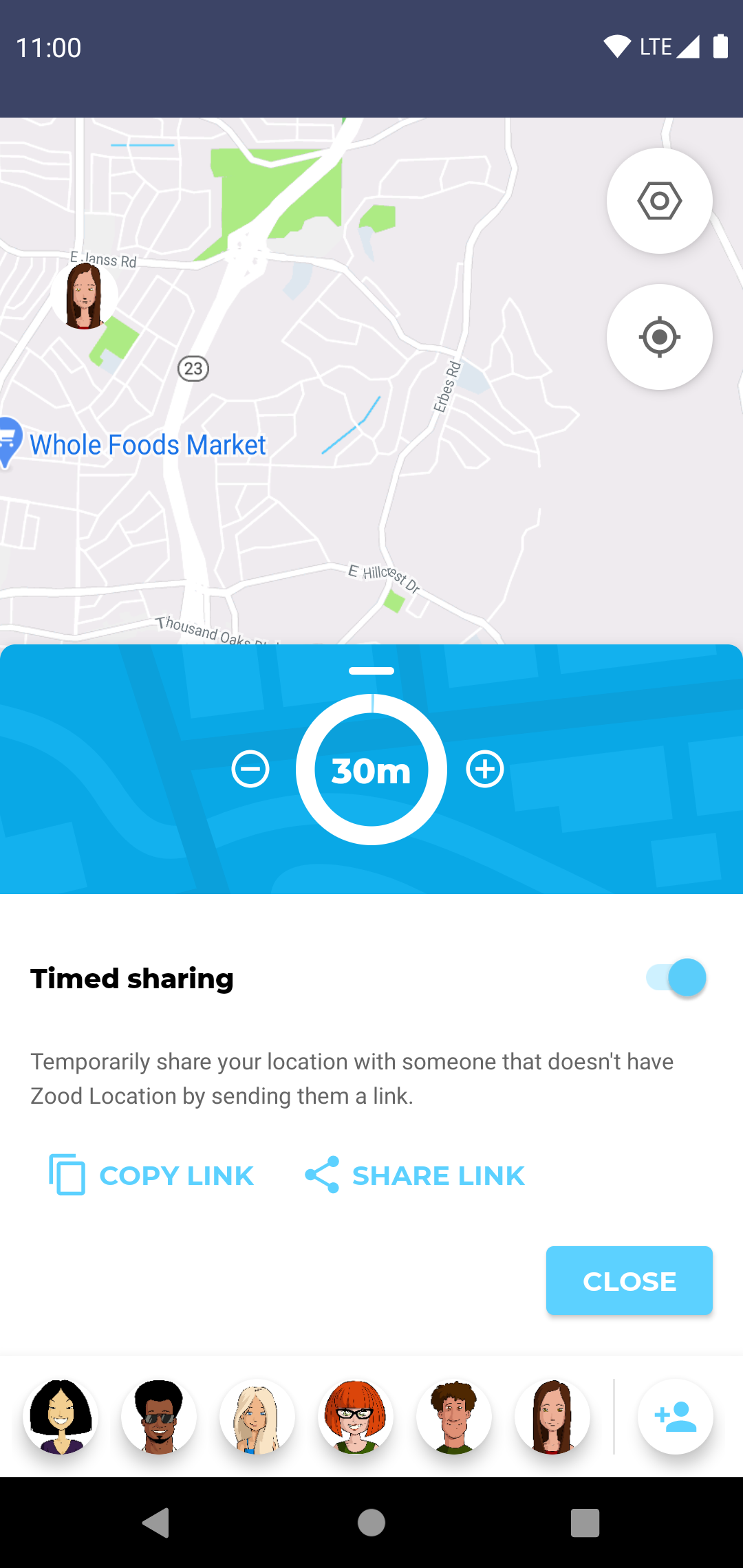Screen dimensions: 743x1568
Task: Tap COPY LINK to copy the link
Action: coord(151,1175)
